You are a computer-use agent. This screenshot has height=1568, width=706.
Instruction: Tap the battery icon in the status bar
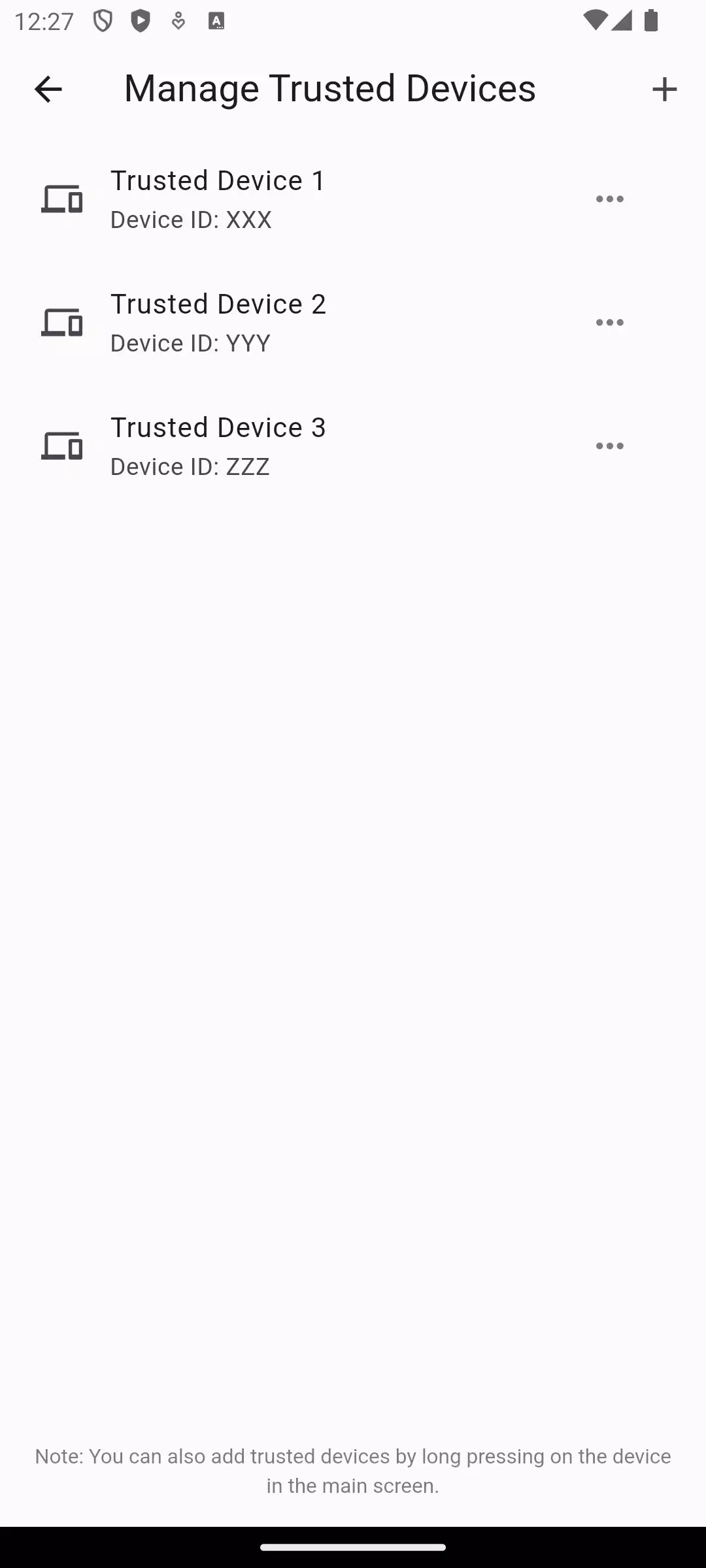pyautogui.click(x=650, y=21)
